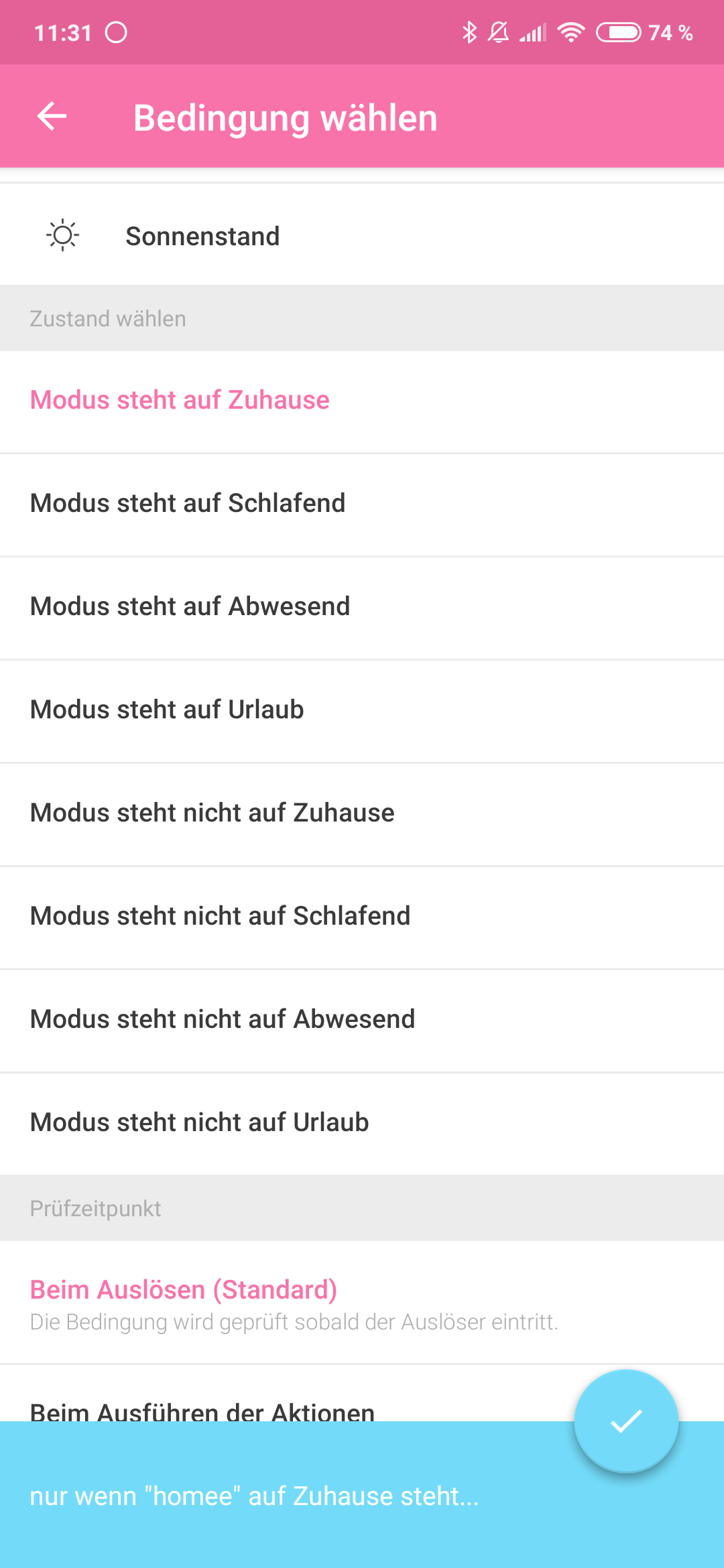Go back using the arrow icon

click(52, 117)
